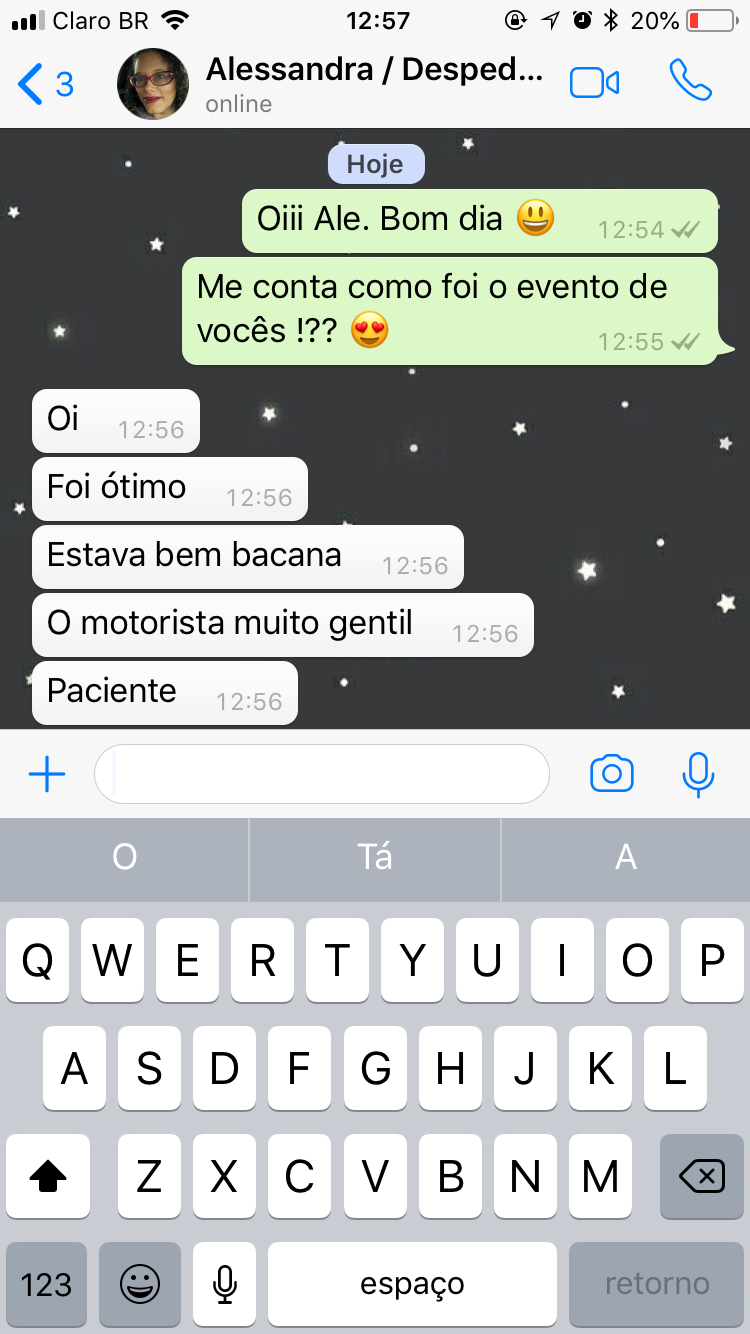Start a video call with Alessandra
The width and height of the screenshot is (750, 1334).
[595, 83]
